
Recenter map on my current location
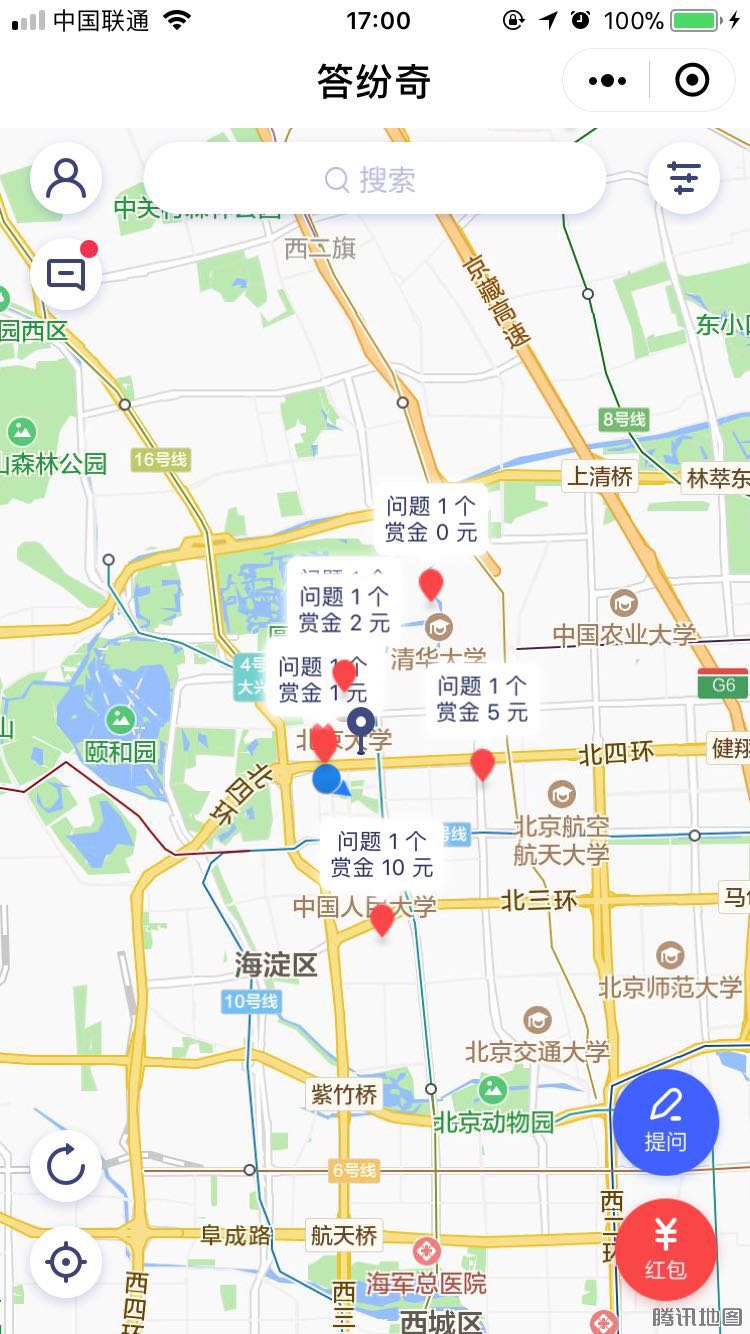(66, 1262)
